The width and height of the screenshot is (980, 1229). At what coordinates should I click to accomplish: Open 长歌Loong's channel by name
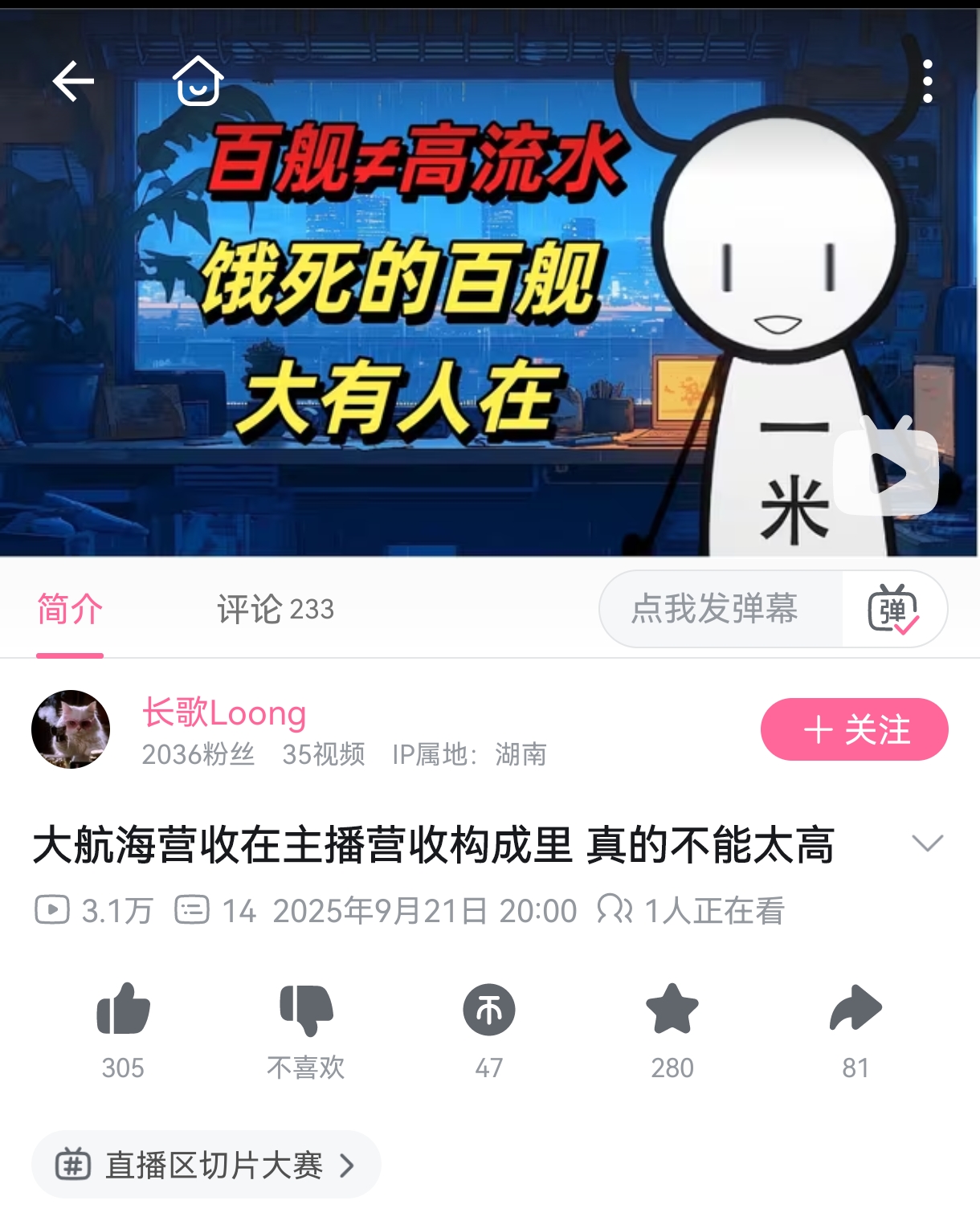point(224,712)
